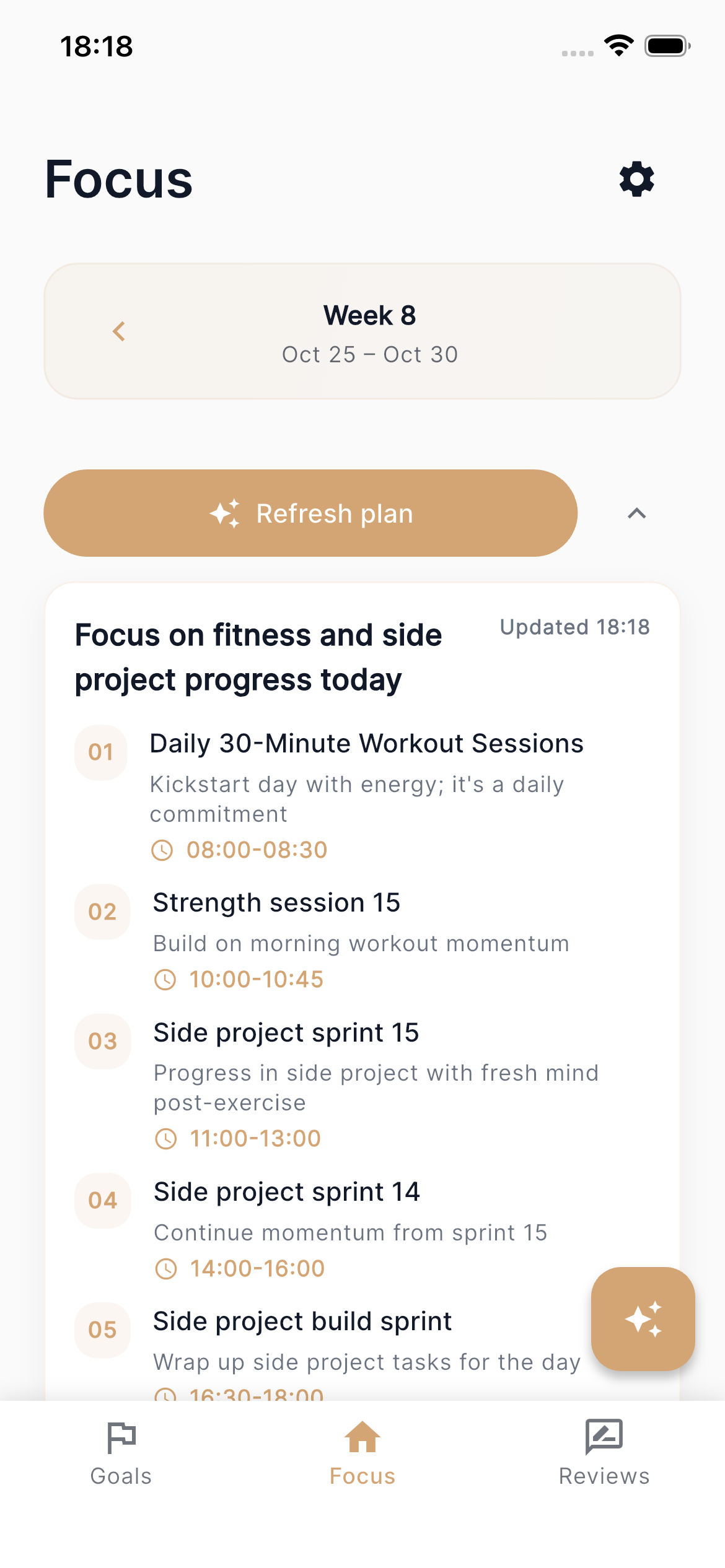Select the Focus tab
This screenshot has height=1568, width=725.
point(362,1453)
